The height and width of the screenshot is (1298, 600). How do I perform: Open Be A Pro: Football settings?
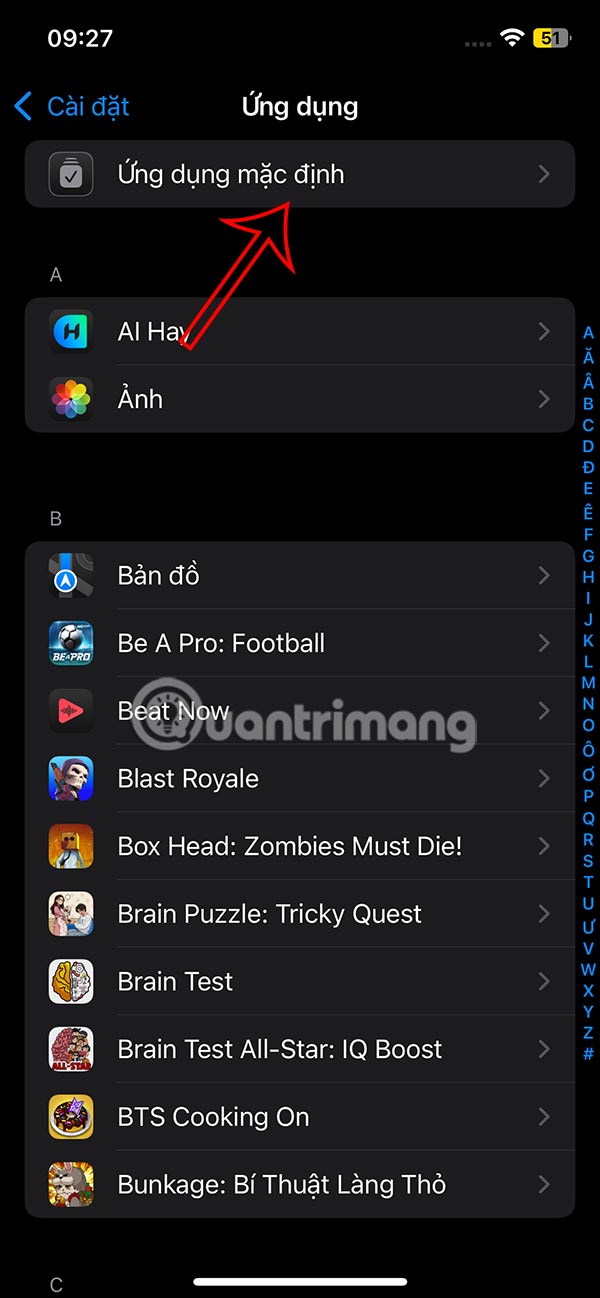click(x=300, y=643)
